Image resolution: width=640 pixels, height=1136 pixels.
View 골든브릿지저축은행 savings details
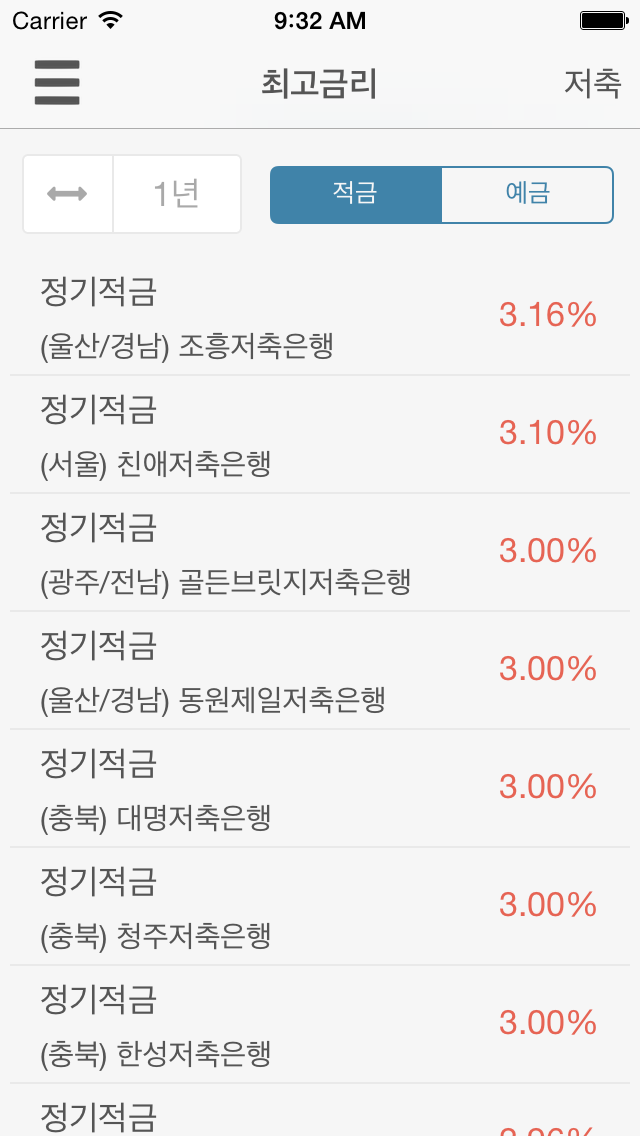[x=320, y=553]
